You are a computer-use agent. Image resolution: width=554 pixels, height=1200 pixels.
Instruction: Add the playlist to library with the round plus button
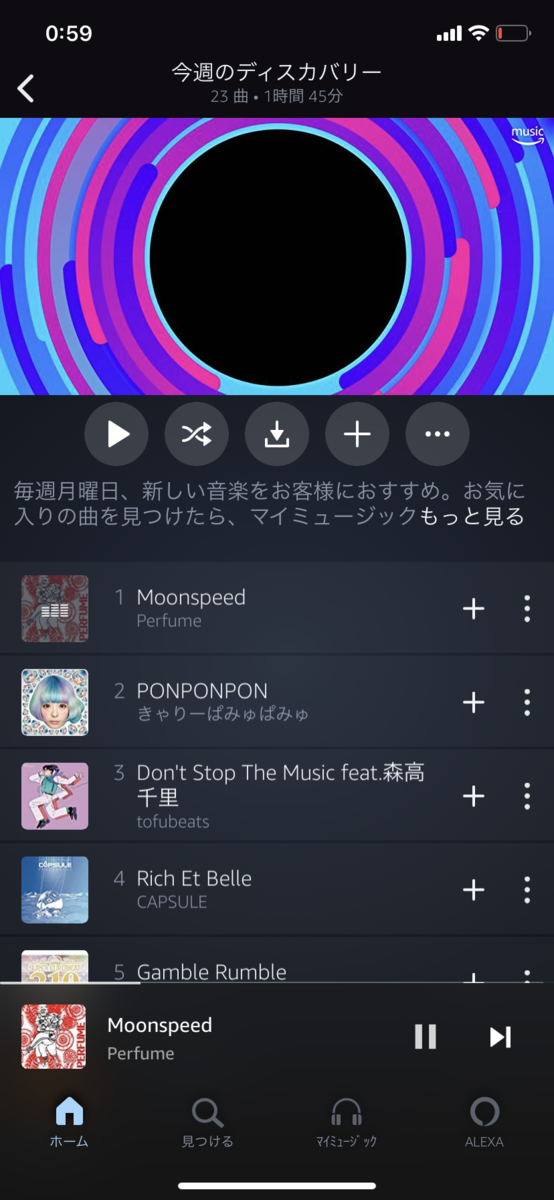[x=357, y=434]
